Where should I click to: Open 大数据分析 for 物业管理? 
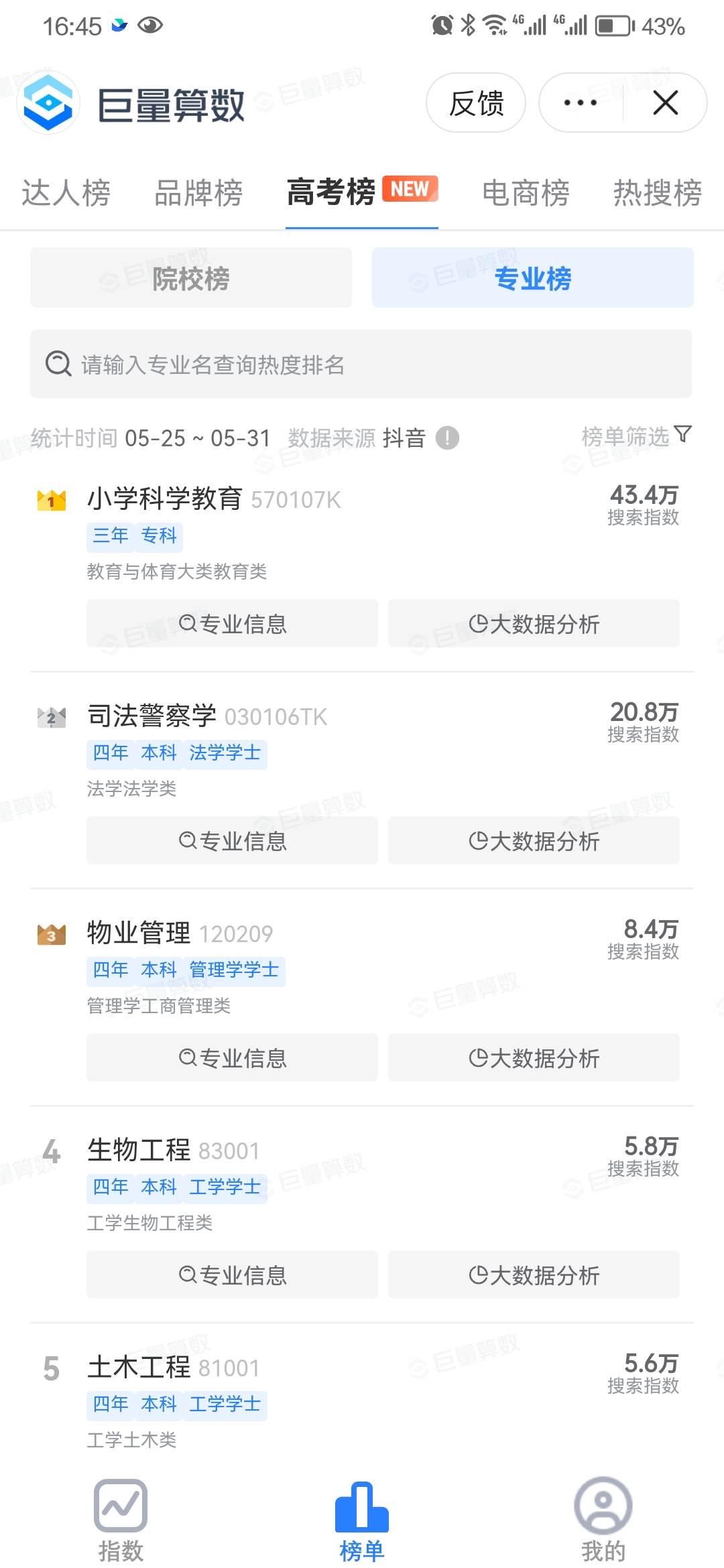pyautogui.click(x=534, y=1058)
